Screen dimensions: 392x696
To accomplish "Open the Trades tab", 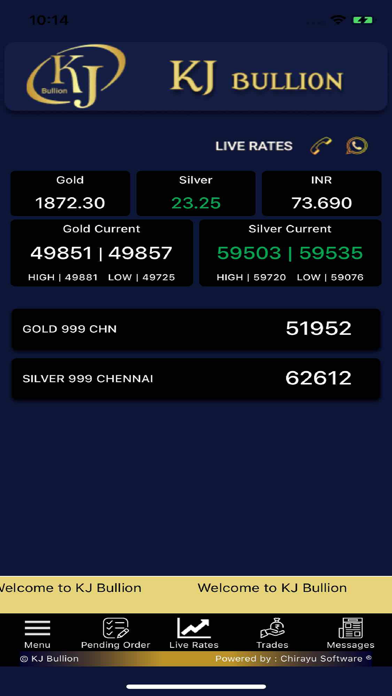I will (272, 633).
